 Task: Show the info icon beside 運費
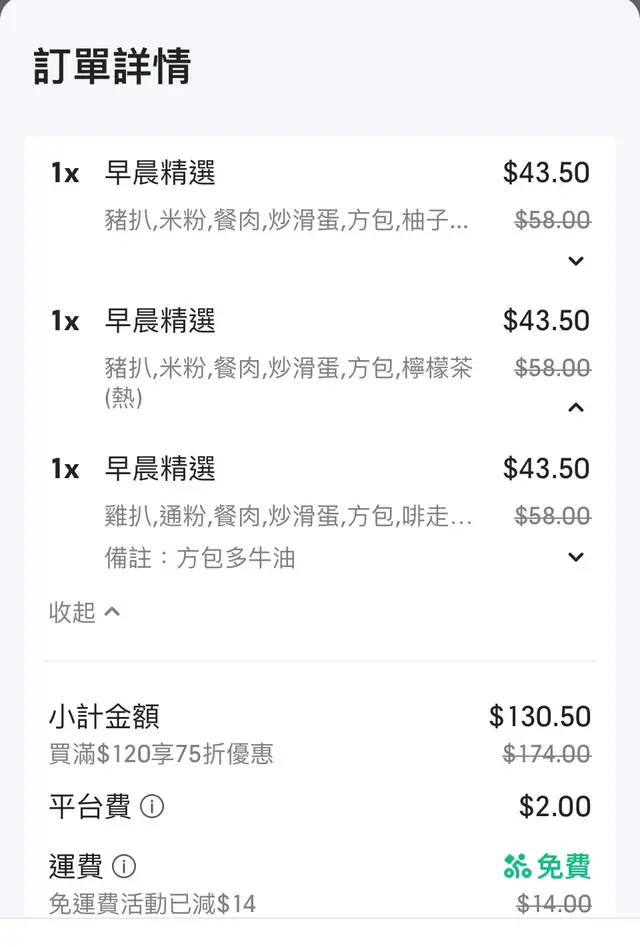[124, 866]
